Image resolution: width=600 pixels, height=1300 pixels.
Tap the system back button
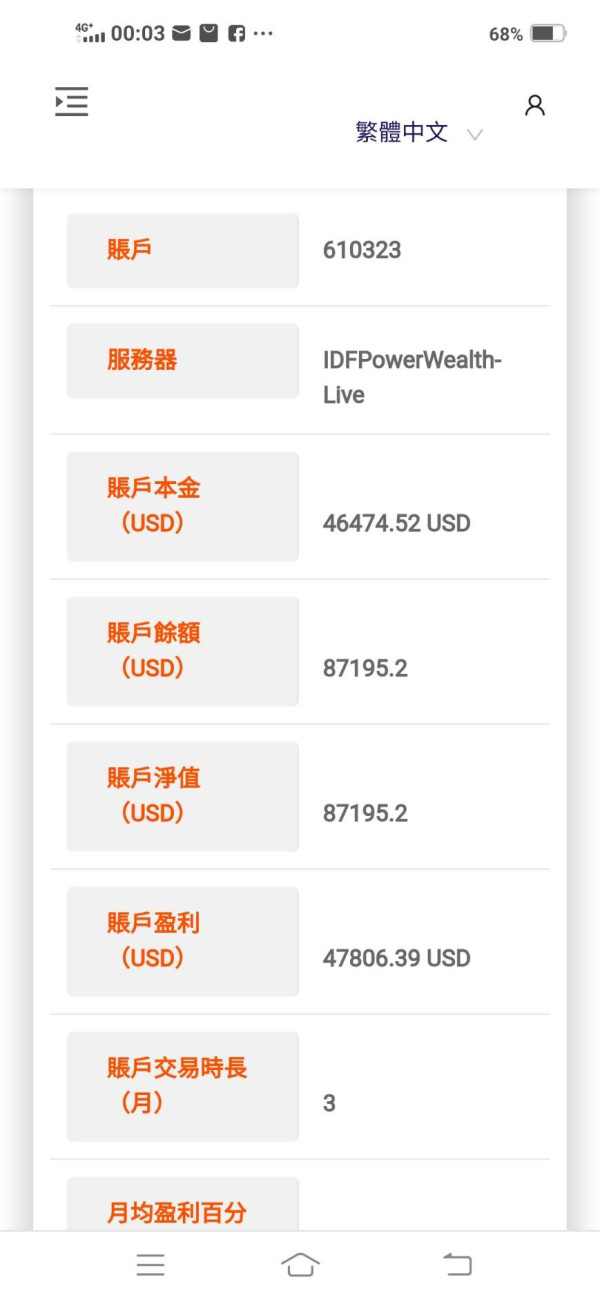(457, 1264)
